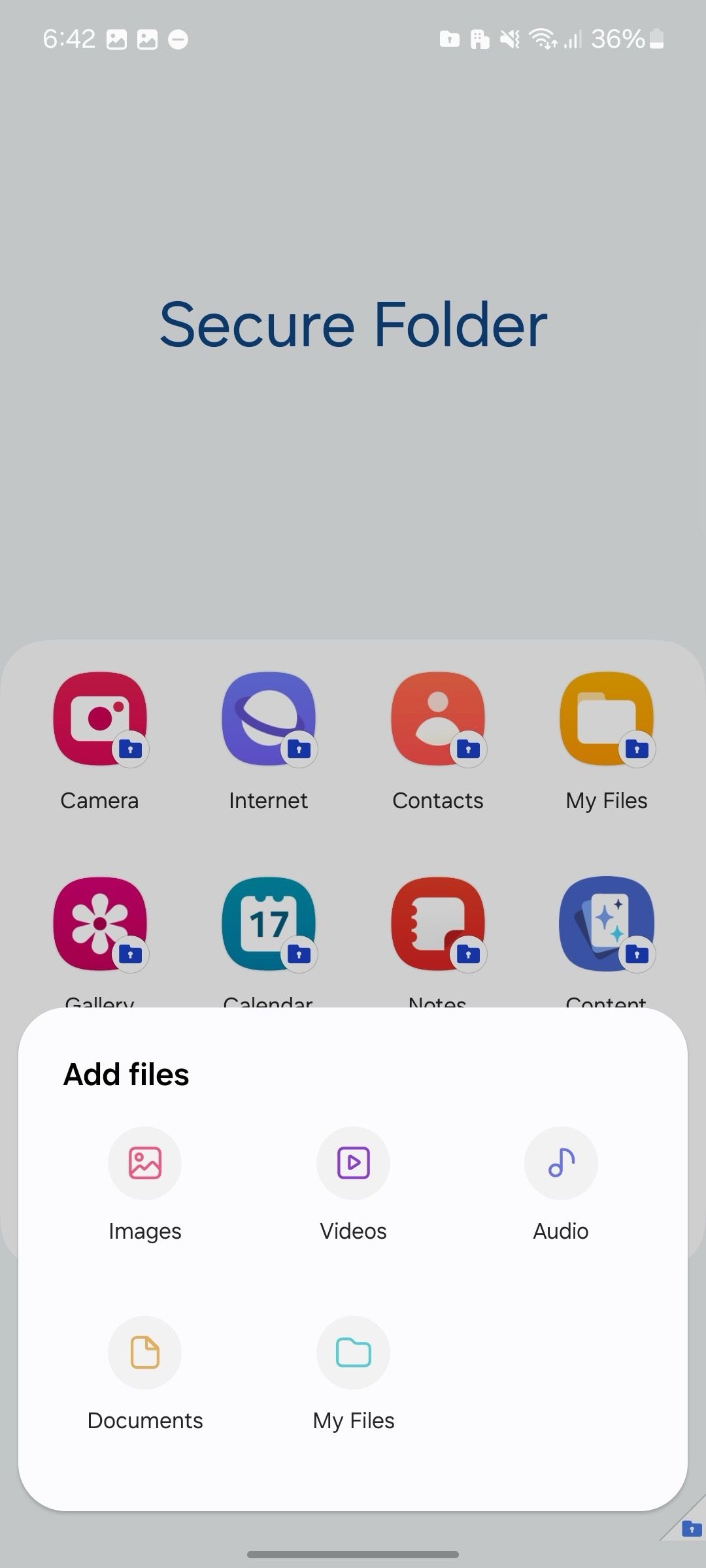
Task: Tap the lock badge on the Gallery icon
Action: (131, 954)
